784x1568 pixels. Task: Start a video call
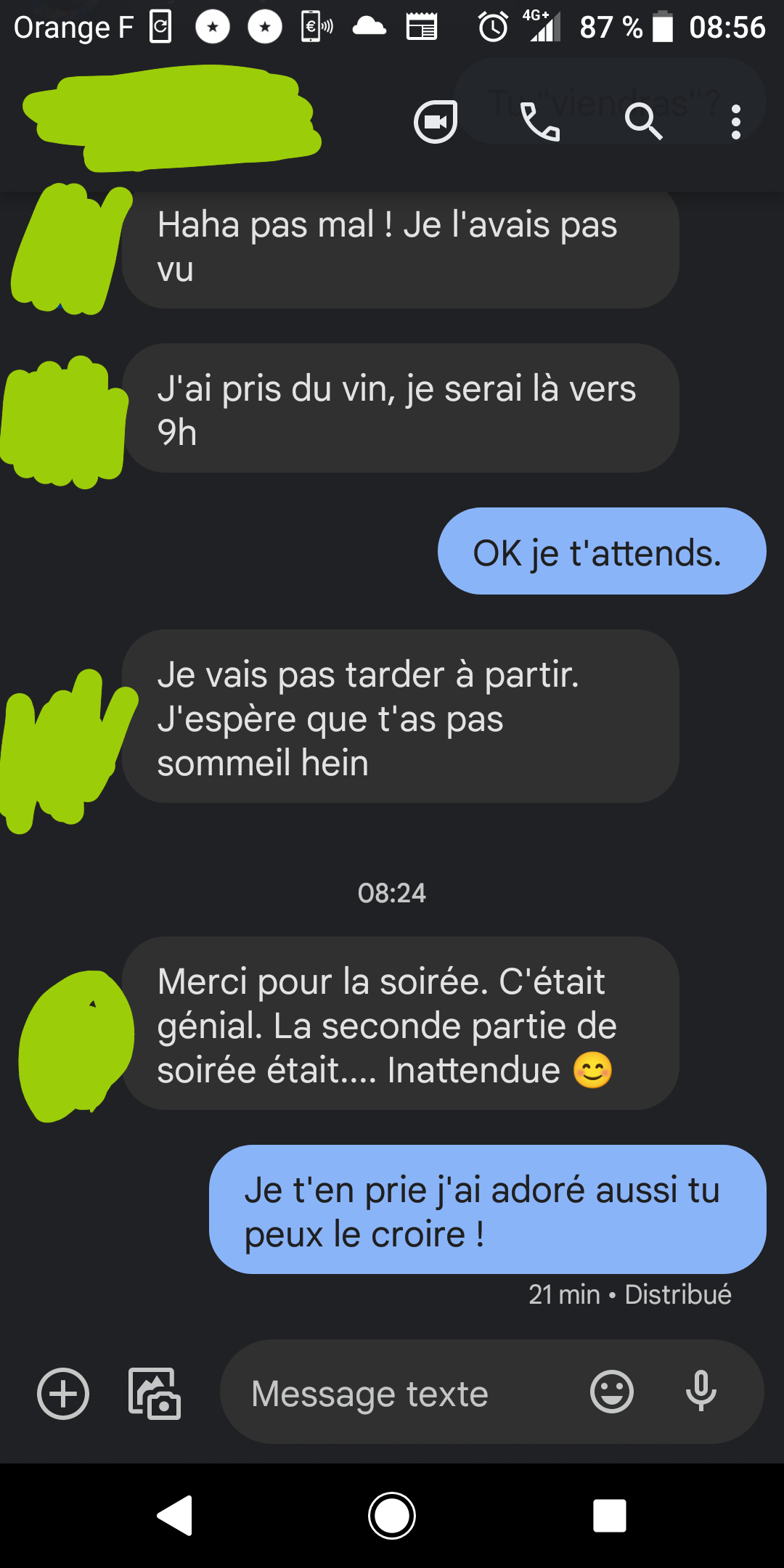(436, 122)
